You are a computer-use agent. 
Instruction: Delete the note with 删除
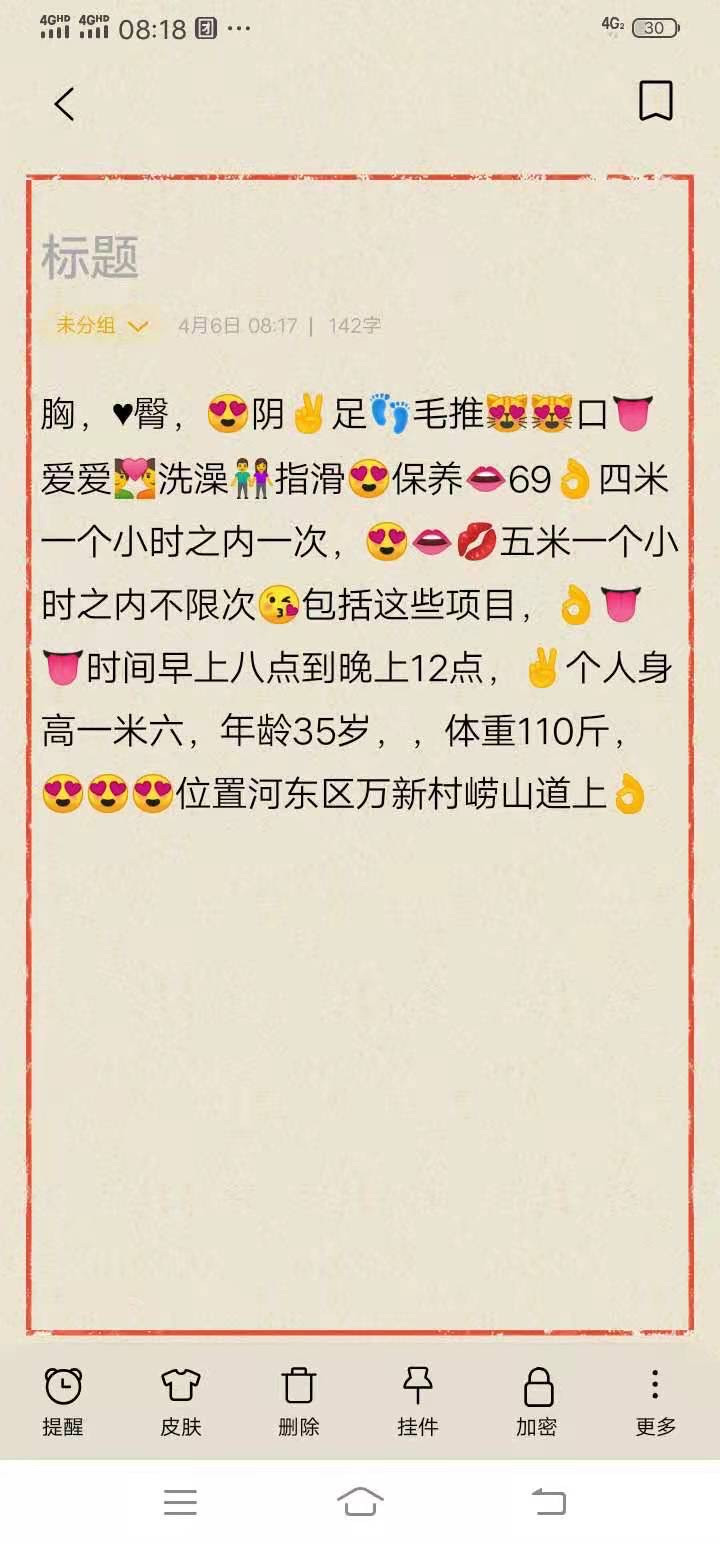[299, 1401]
